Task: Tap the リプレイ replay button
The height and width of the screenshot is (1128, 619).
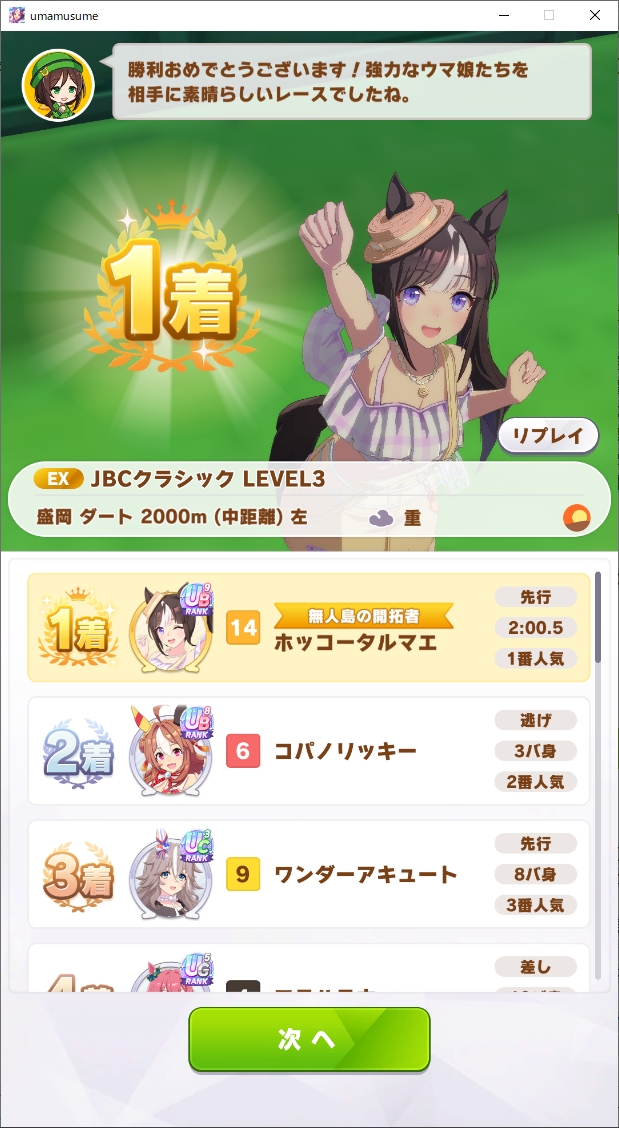Action: [548, 435]
